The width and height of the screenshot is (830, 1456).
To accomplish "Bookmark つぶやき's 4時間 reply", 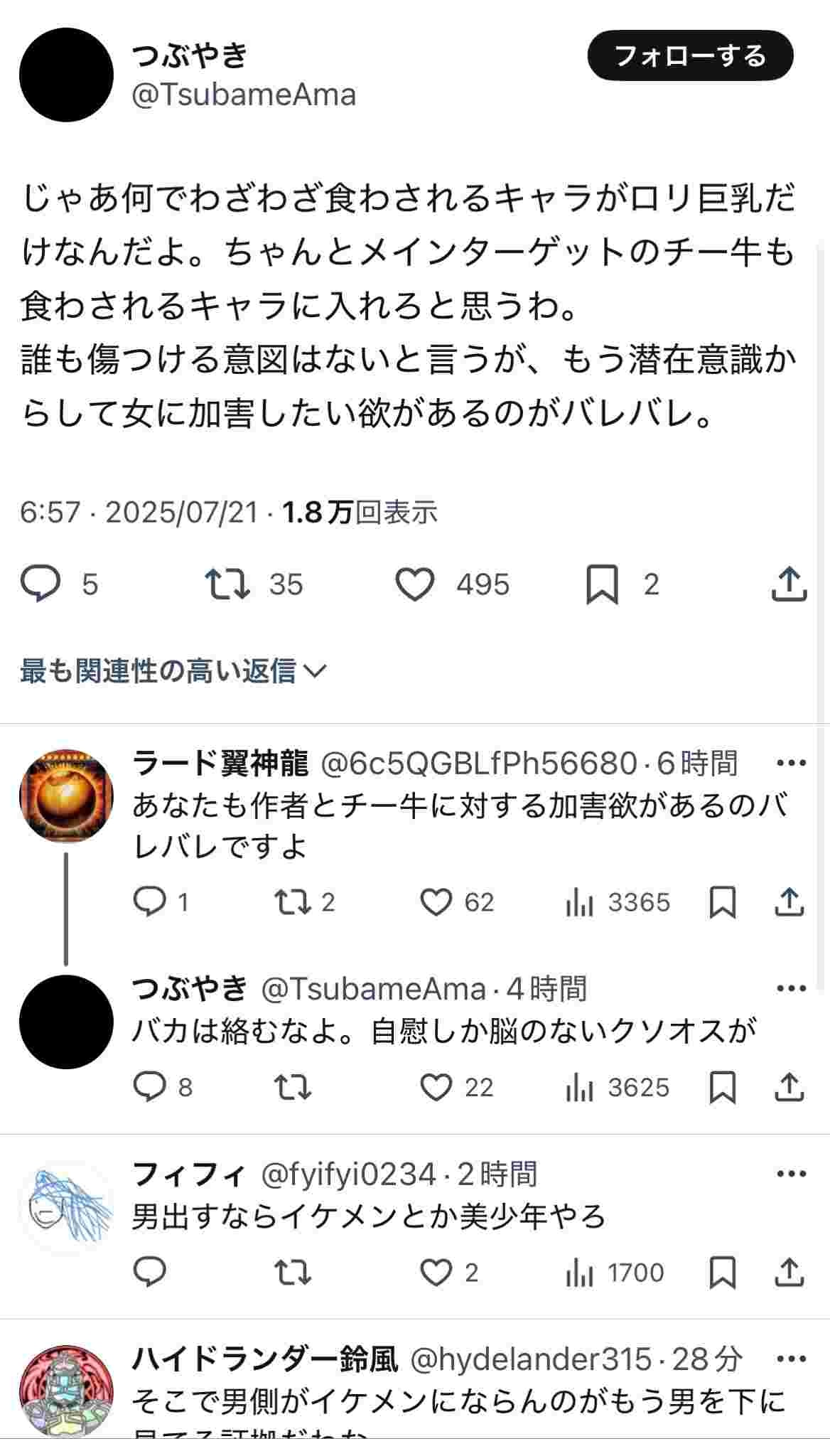I will [x=723, y=1087].
